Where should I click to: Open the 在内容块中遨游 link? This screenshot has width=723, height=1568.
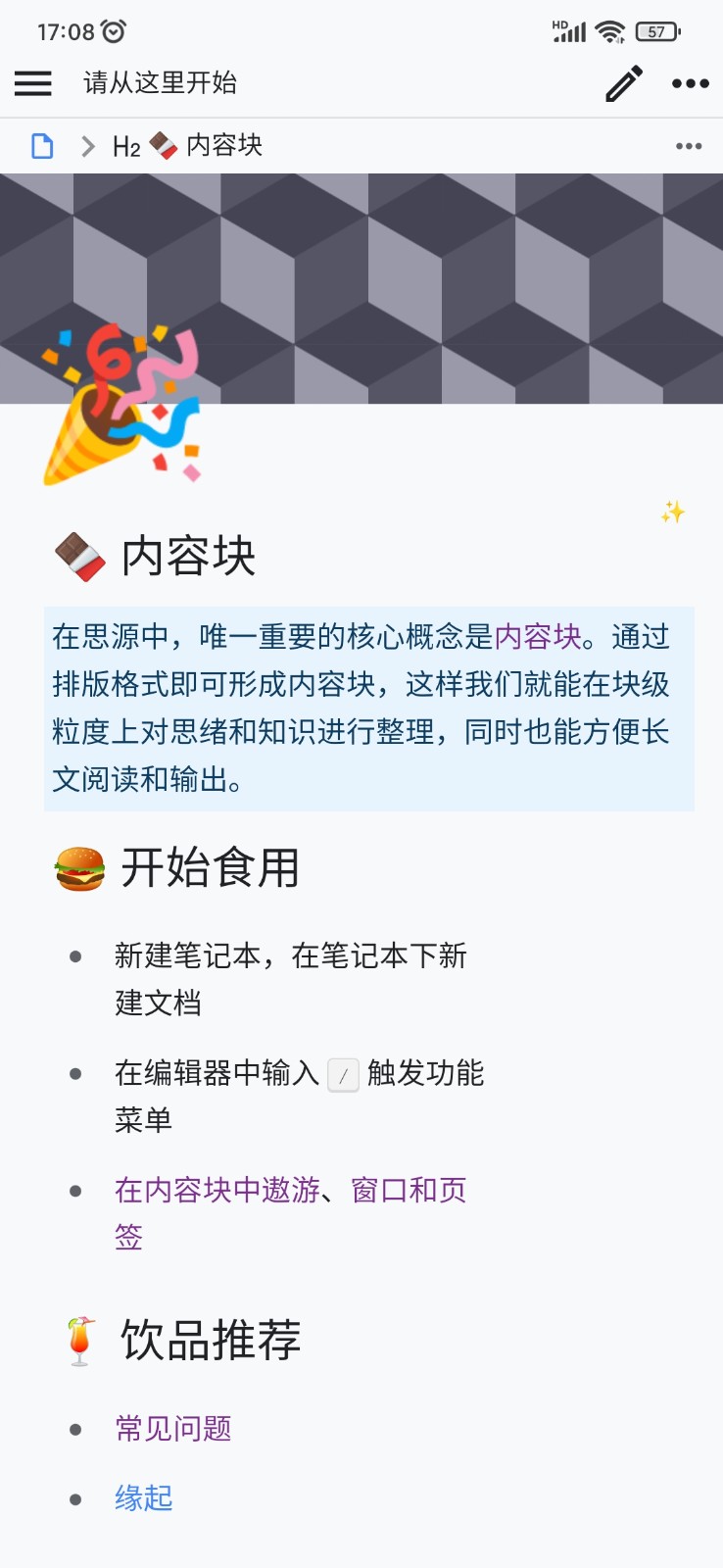(217, 1190)
